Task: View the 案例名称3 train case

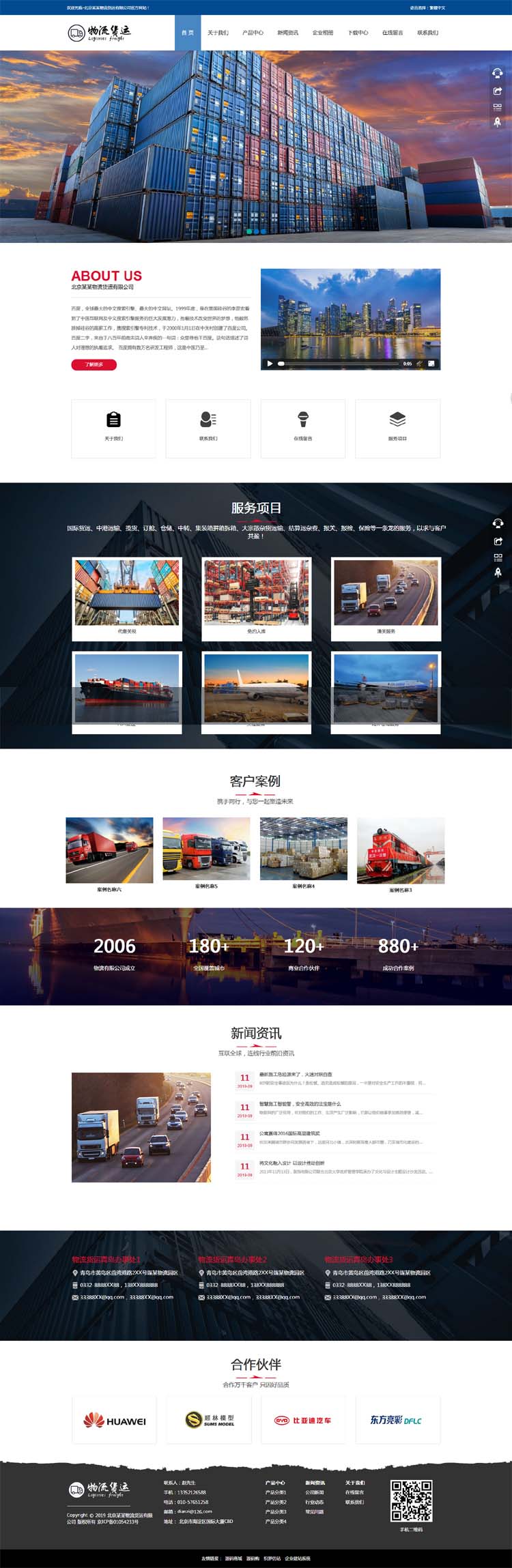Action: [x=401, y=852]
